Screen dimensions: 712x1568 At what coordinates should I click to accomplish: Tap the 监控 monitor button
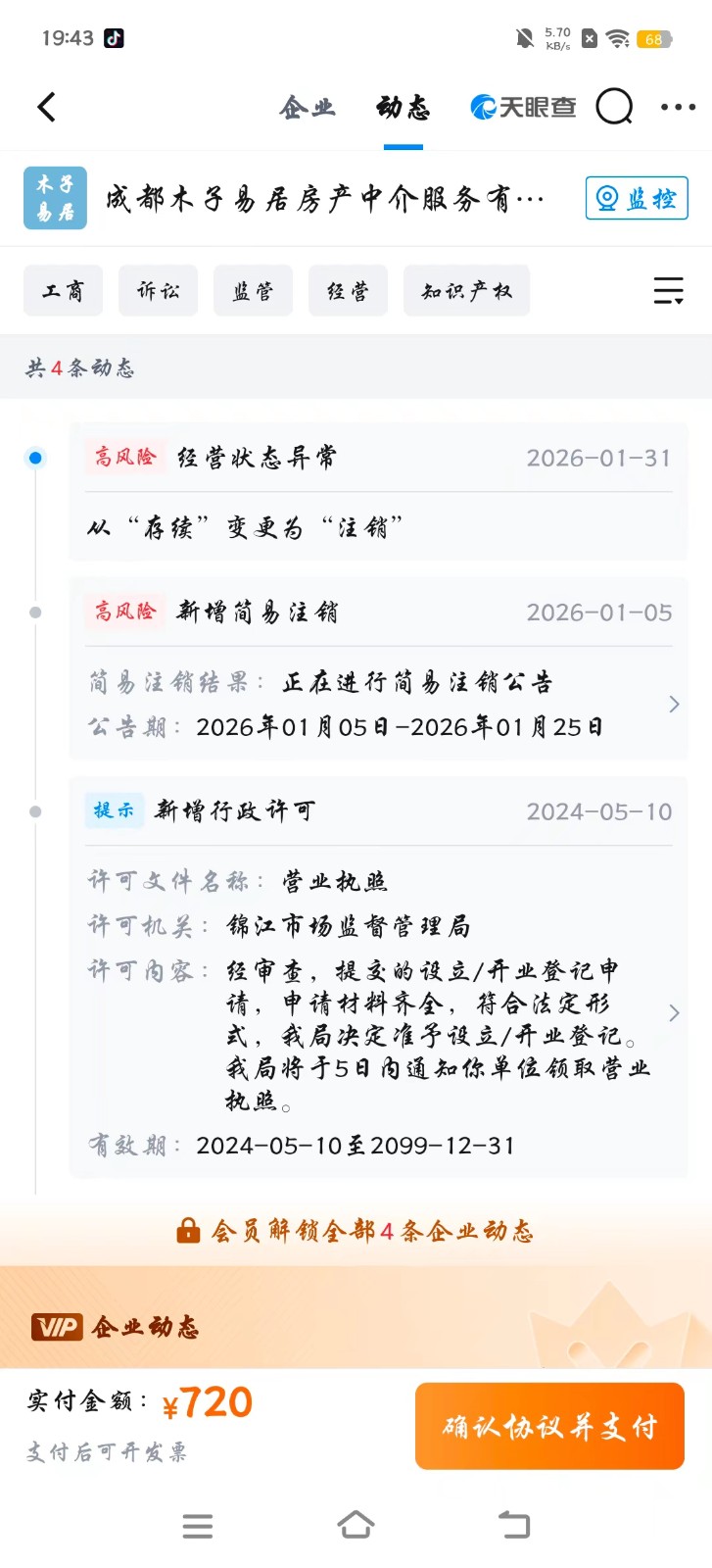[637, 199]
